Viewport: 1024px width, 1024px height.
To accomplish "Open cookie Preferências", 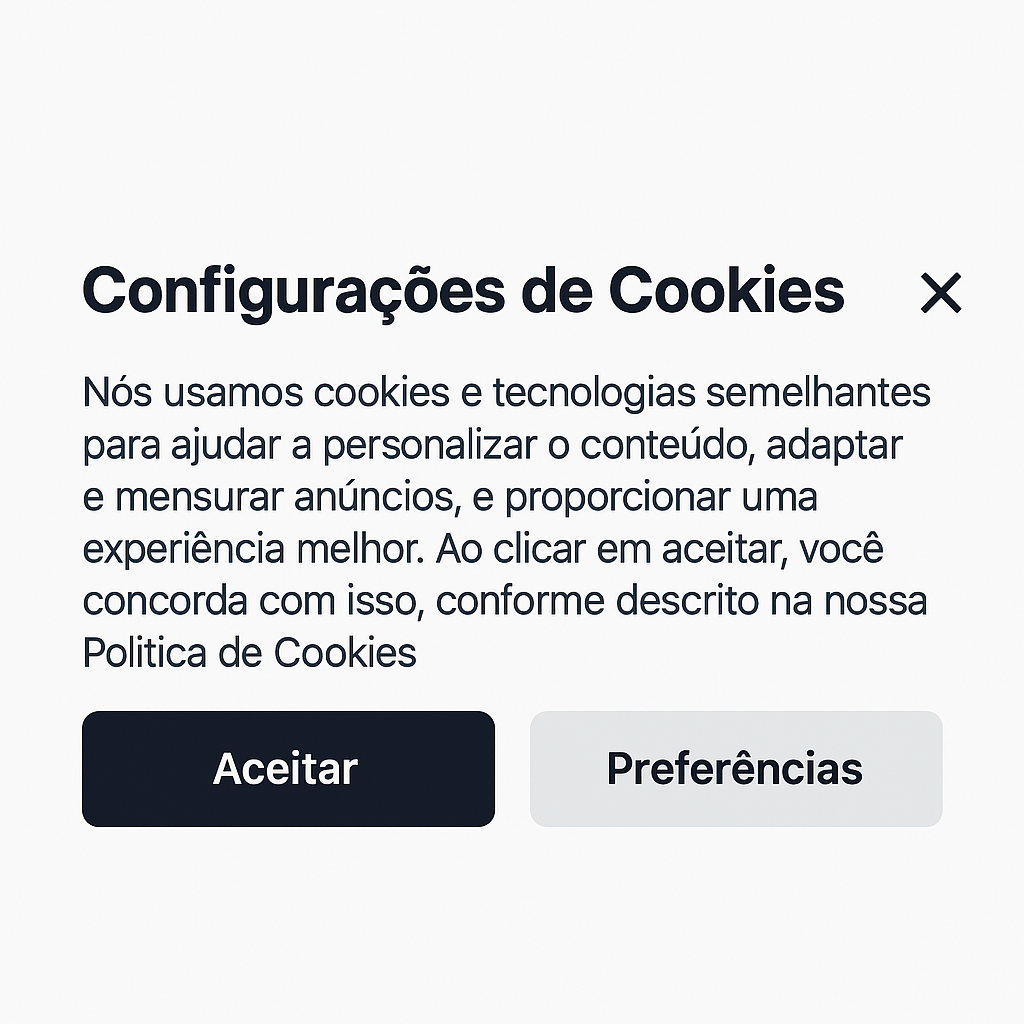I will point(736,769).
